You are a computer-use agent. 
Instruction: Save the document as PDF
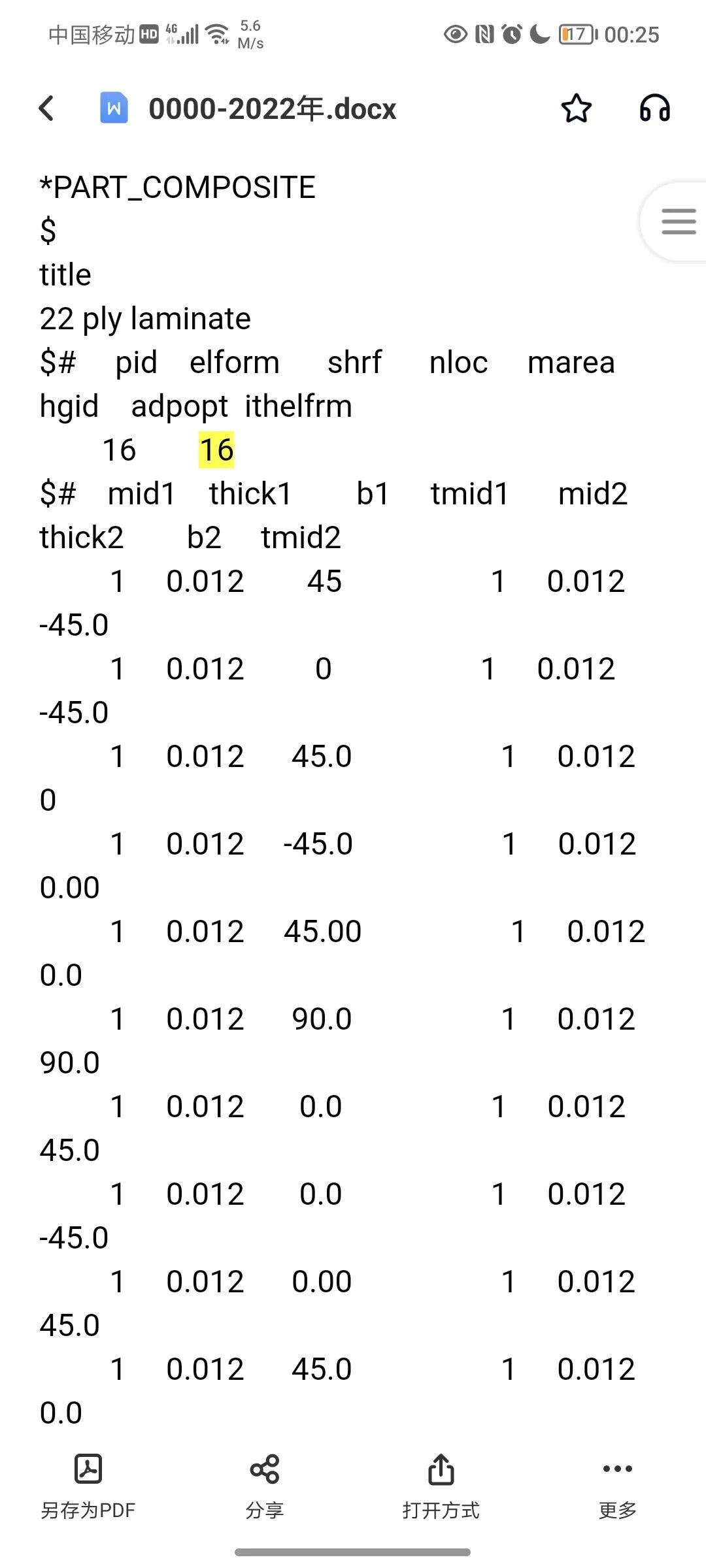tap(88, 1487)
